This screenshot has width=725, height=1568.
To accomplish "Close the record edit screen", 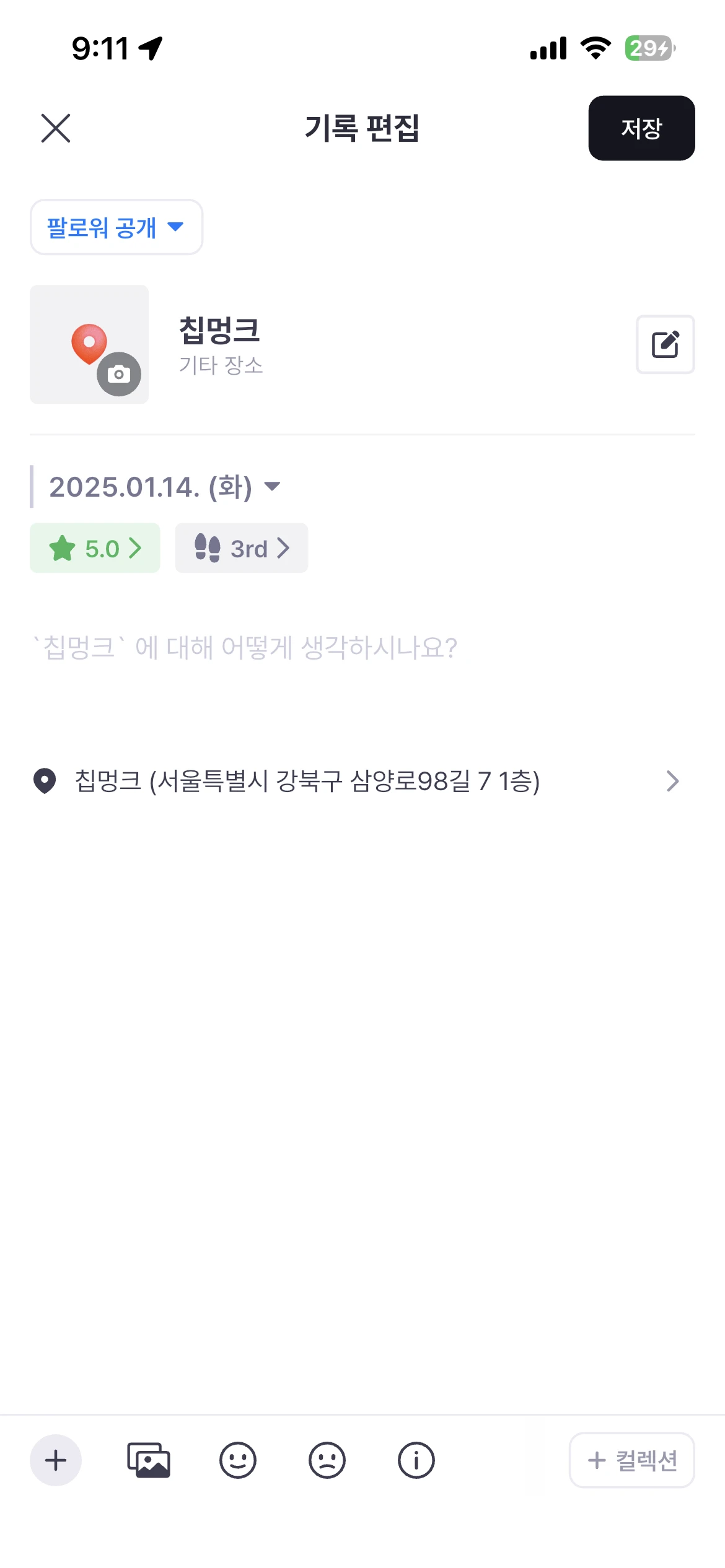I will pyautogui.click(x=56, y=128).
